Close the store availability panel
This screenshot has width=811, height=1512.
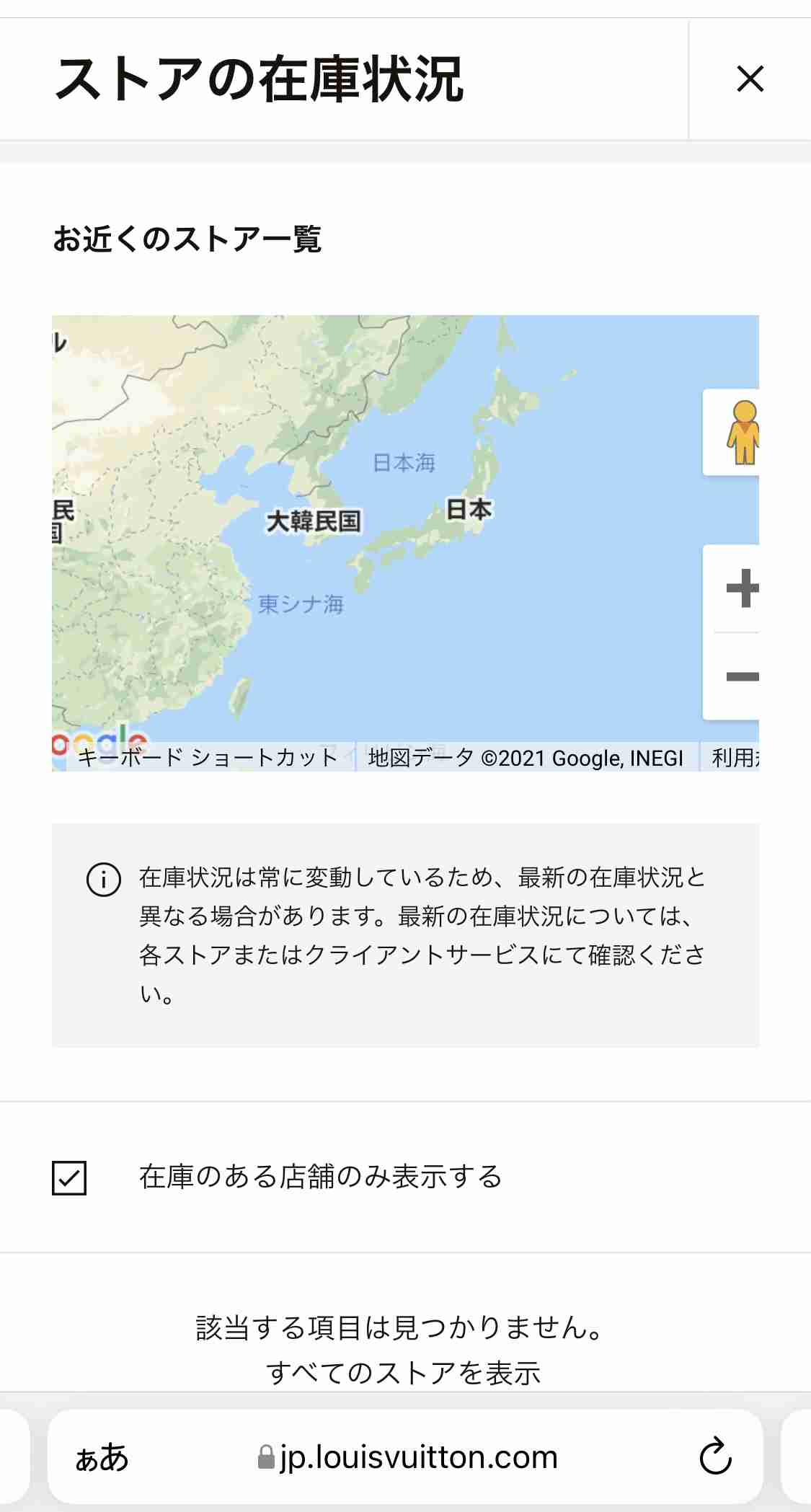750,79
